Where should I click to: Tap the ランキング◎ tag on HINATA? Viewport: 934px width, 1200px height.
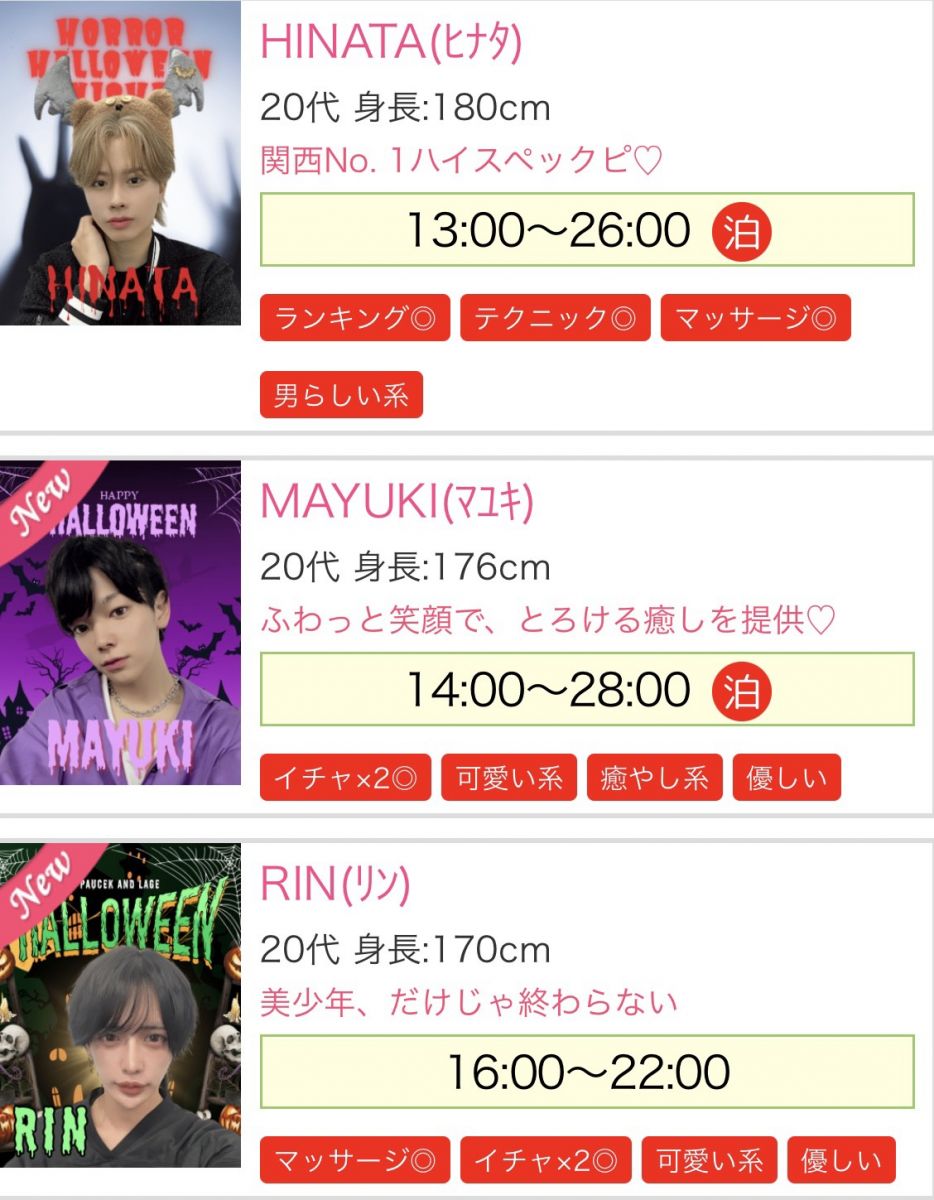coord(355,318)
